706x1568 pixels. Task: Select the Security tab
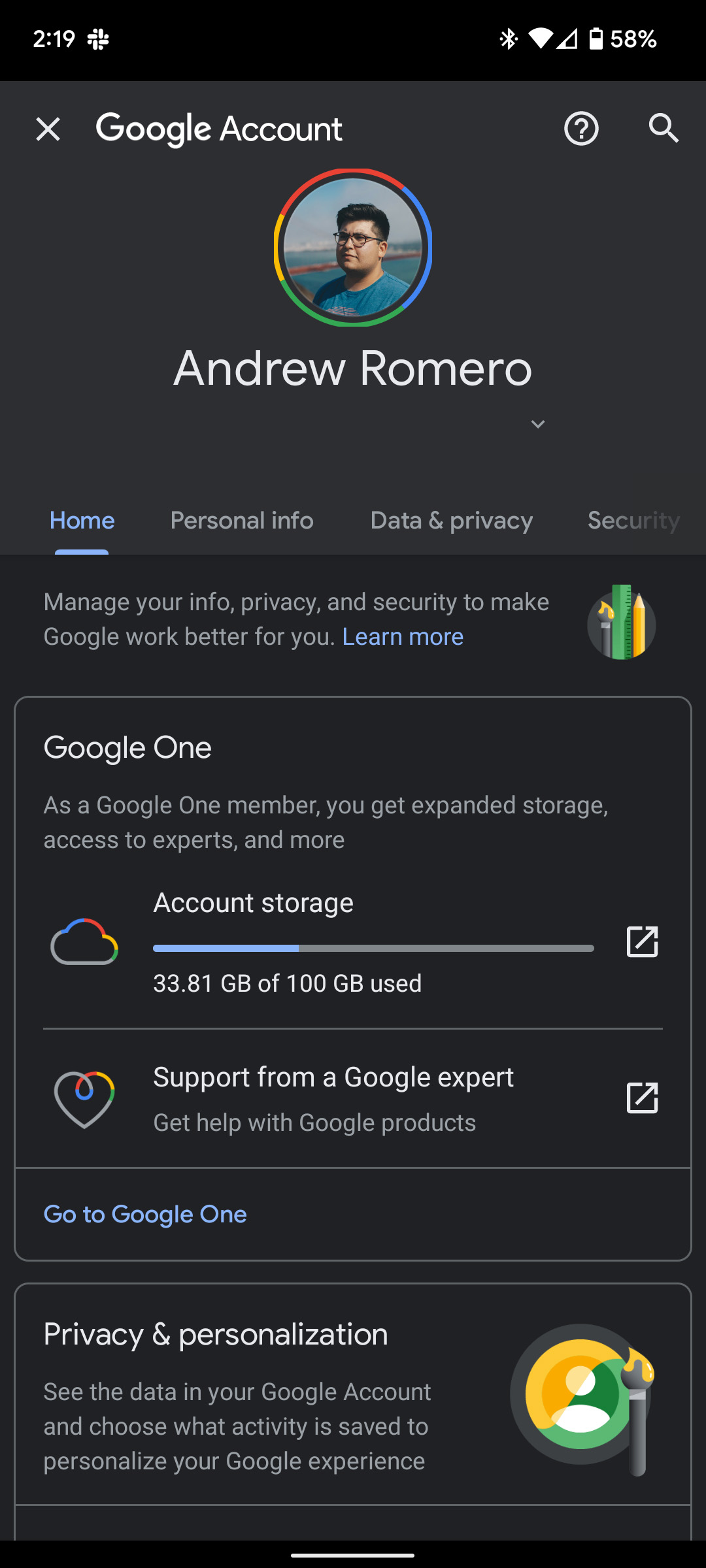(x=633, y=521)
